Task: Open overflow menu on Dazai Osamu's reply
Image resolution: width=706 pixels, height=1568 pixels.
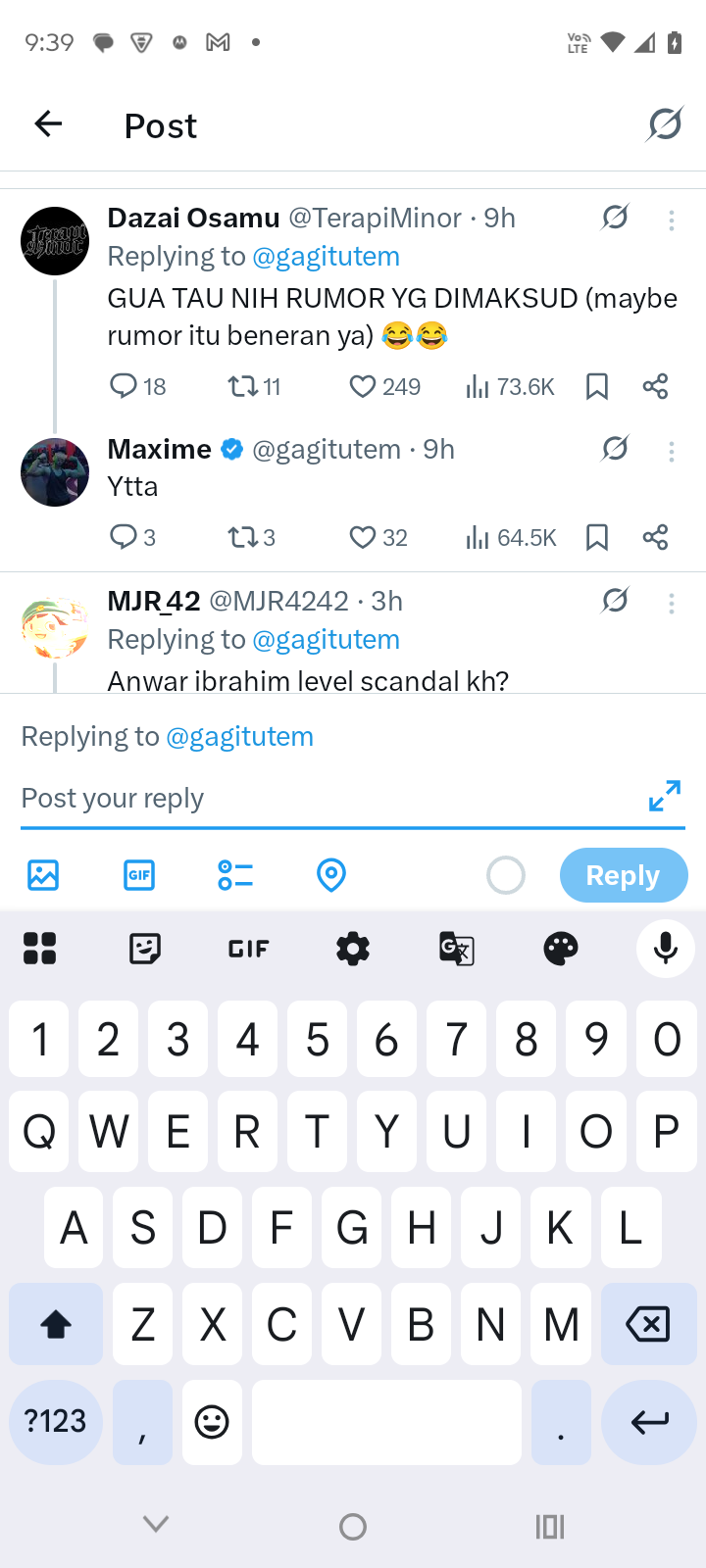Action: point(672,220)
